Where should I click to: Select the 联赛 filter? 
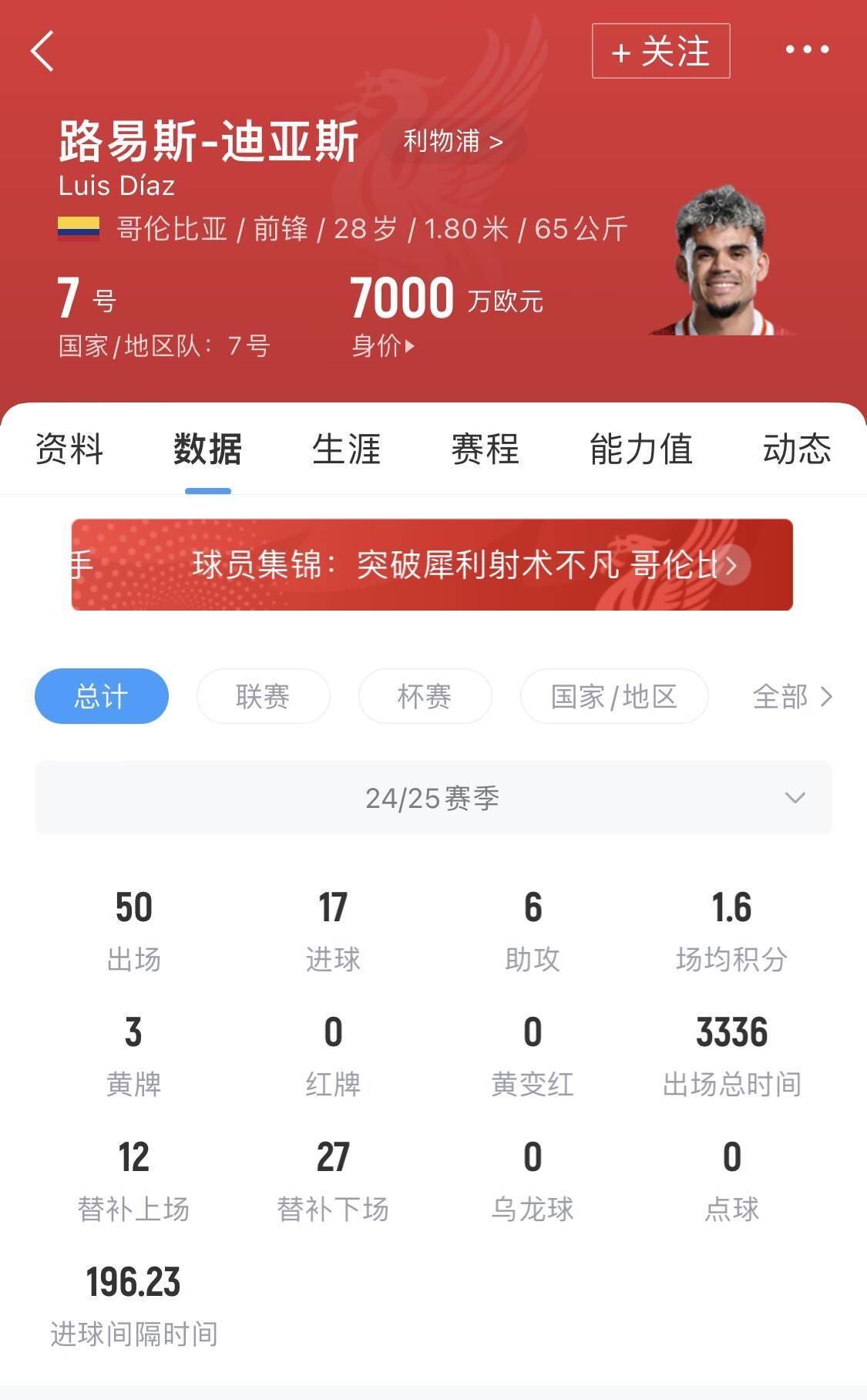[263, 696]
